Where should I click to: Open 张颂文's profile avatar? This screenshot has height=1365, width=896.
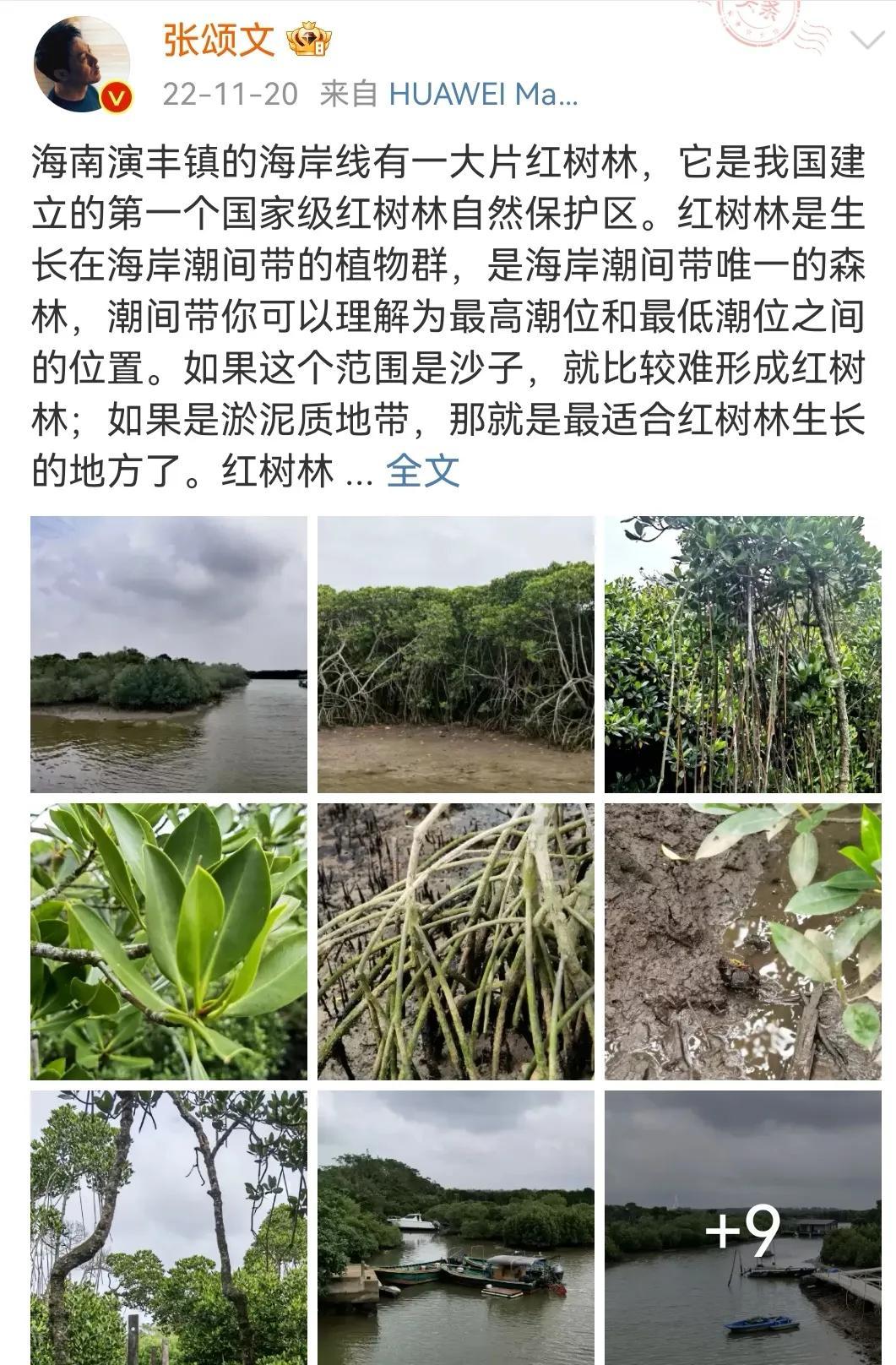pos(82,59)
